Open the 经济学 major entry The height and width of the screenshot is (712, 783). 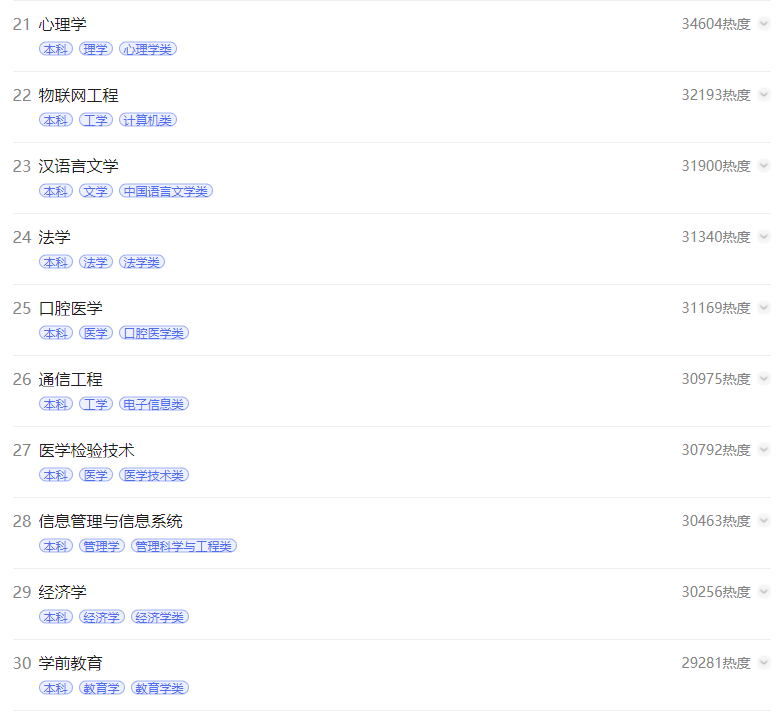point(62,592)
